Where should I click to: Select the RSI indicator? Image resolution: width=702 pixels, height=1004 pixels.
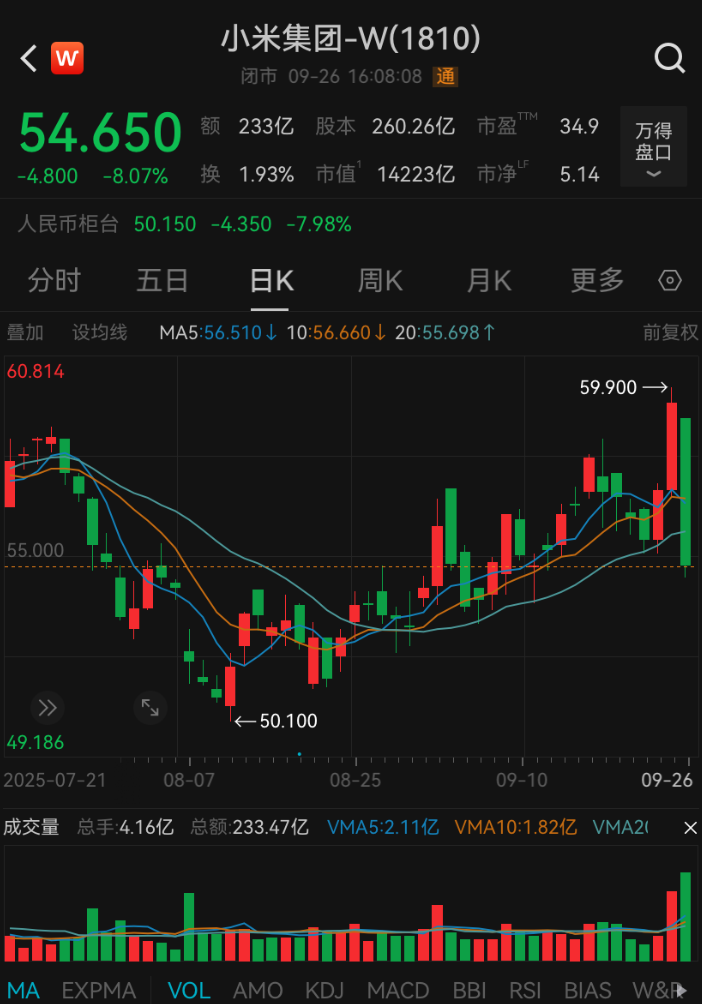tap(525, 990)
